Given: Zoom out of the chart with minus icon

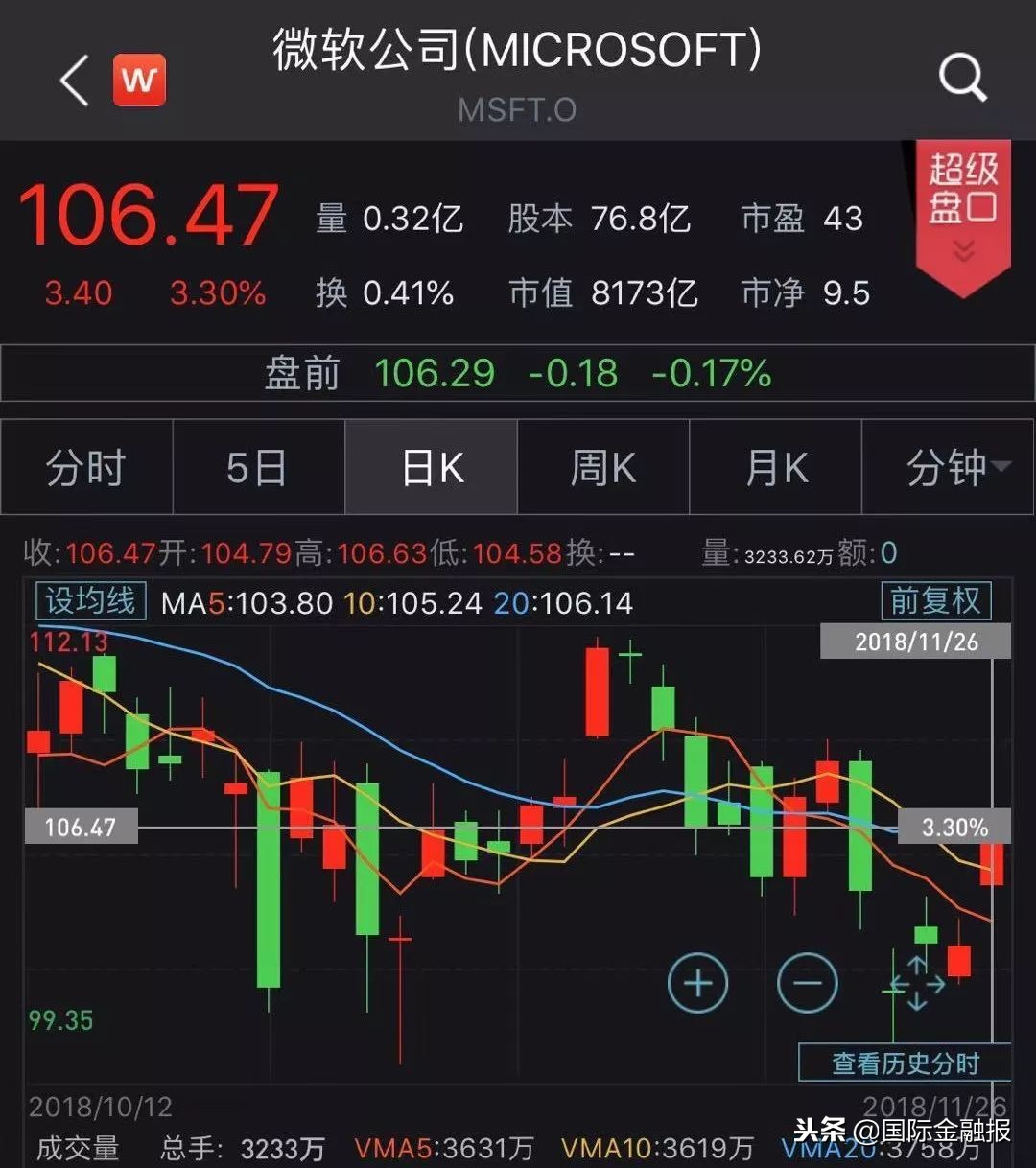Looking at the screenshot, I should click(x=809, y=982).
